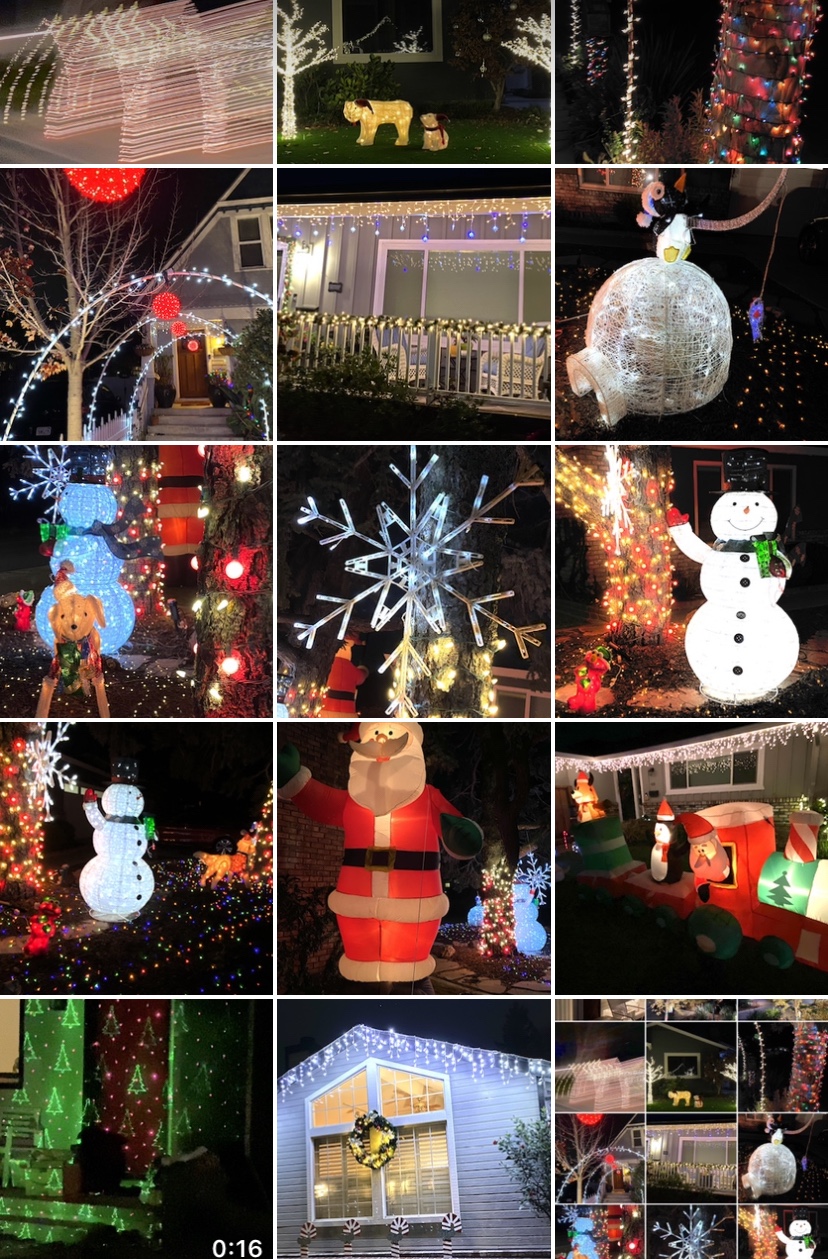Open the blurry light-streak photo
The width and height of the screenshot is (828, 1259).
click(x=136, y=81)
